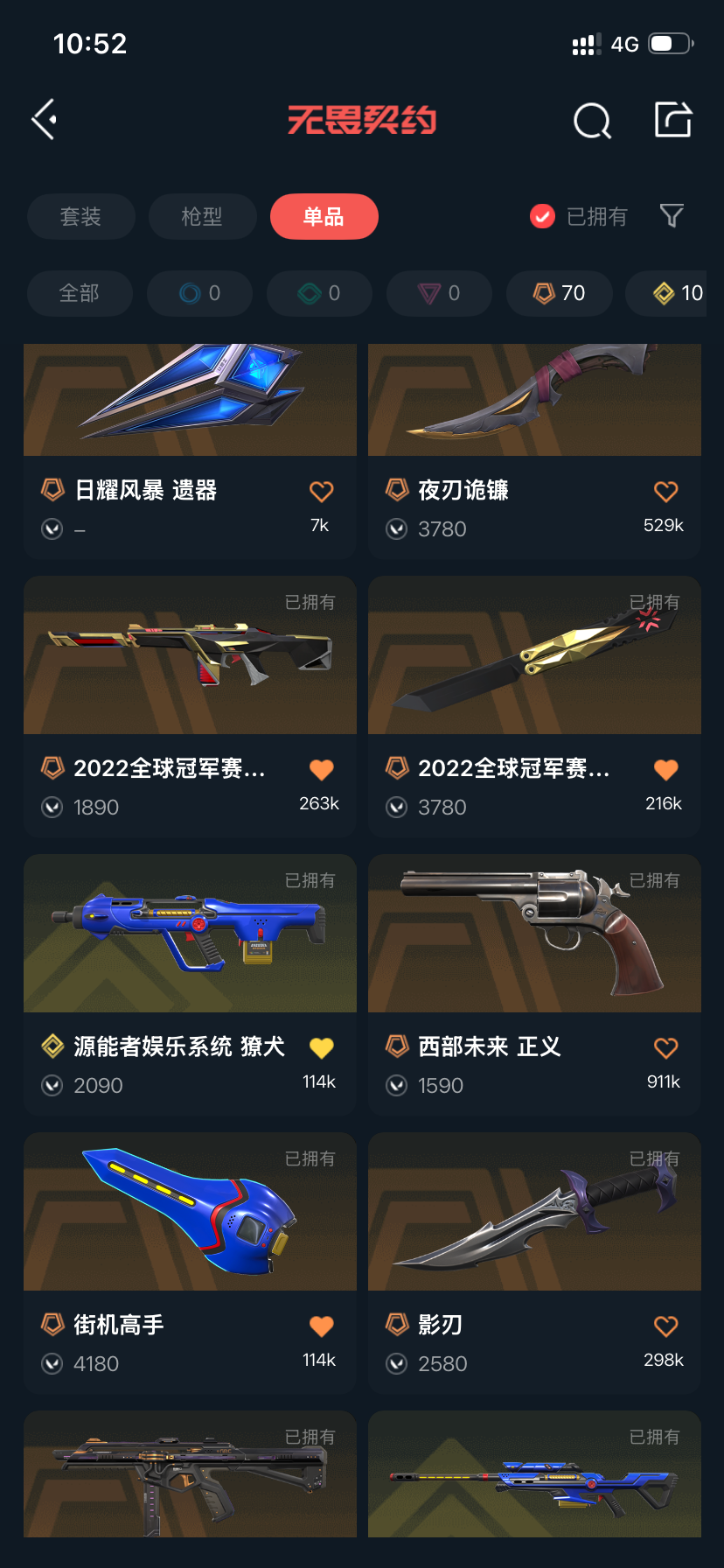This screenshot has height=1568, width=724.
Task: Like the 夜刃诡镰 skin
Action: click(666, 492)
